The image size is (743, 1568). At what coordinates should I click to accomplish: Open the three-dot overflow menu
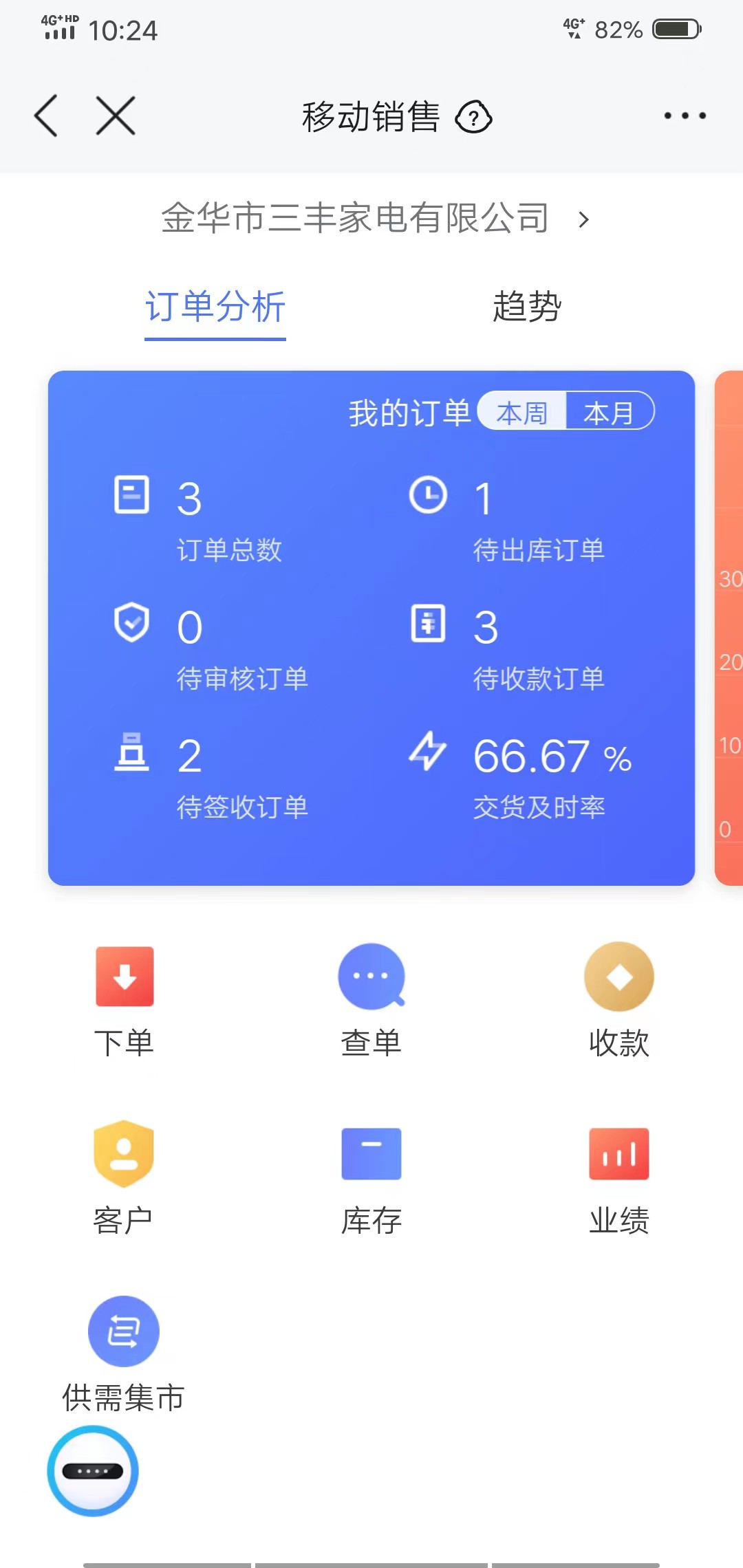[x=685, y=116]
